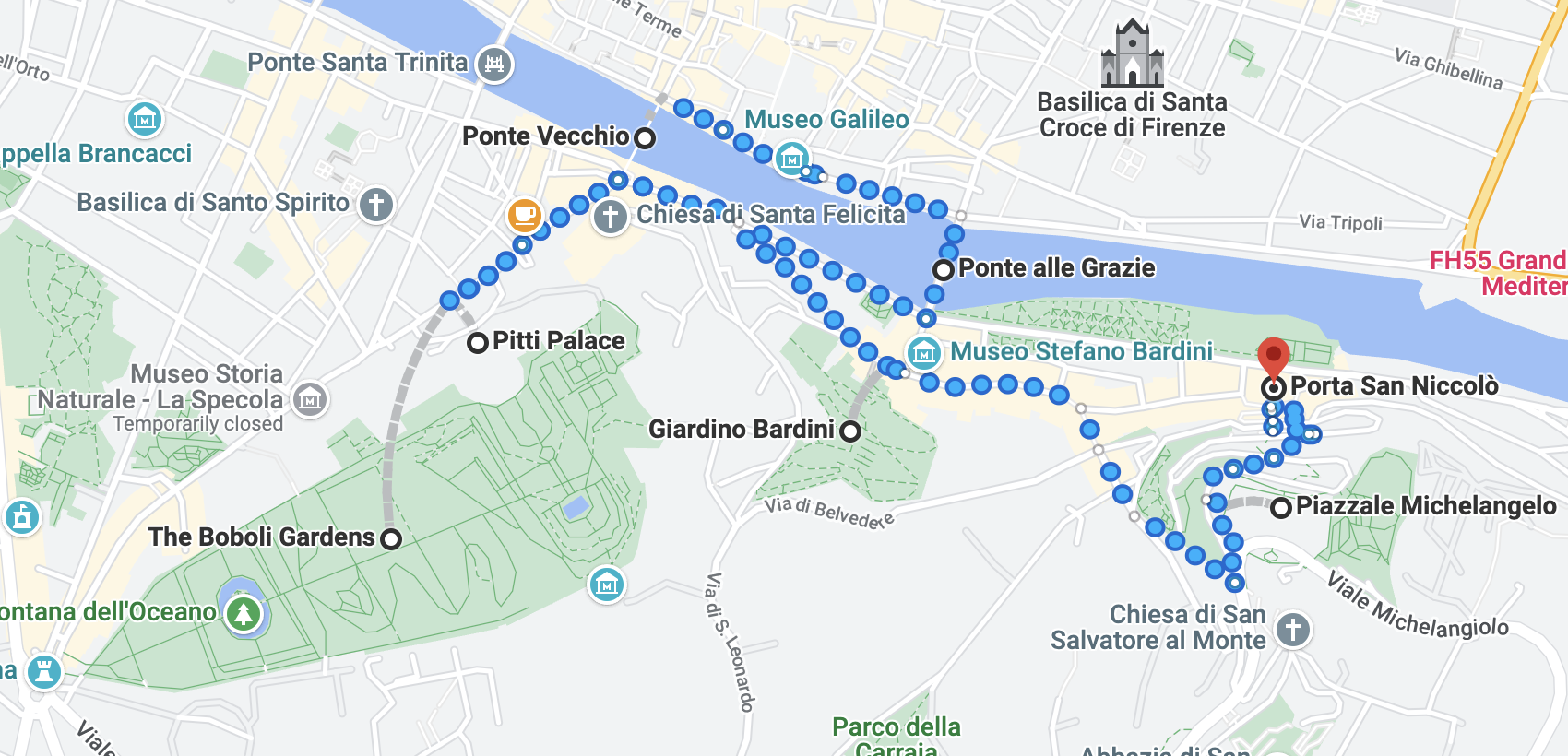Viewport: 1568px width, 756px height.
Task: Tap the Museo Storia Naturale La Specola marker
Action: click(310, 400)
